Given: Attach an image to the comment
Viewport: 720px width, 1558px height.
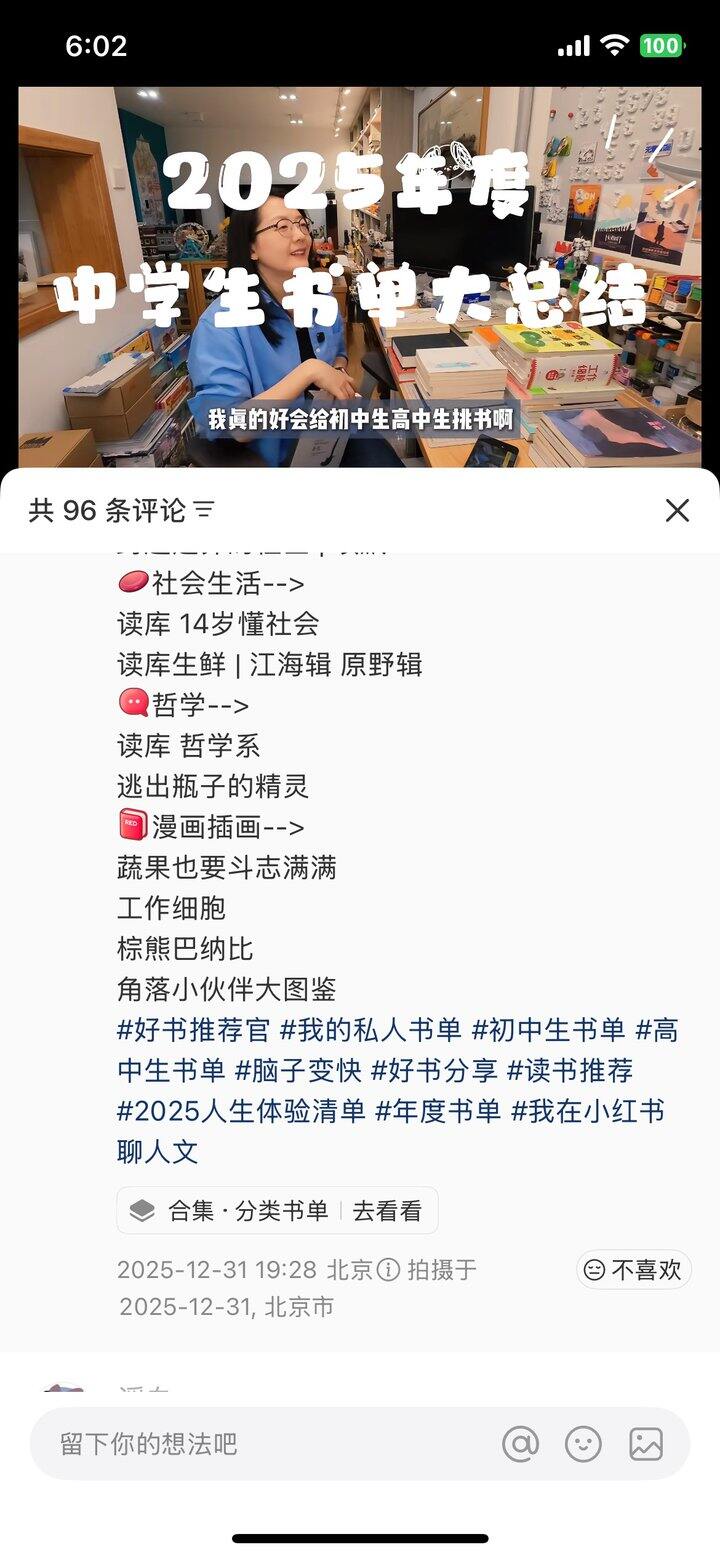Looking at the screenshot, I should pyautogui.click(x=646, y=1443).
